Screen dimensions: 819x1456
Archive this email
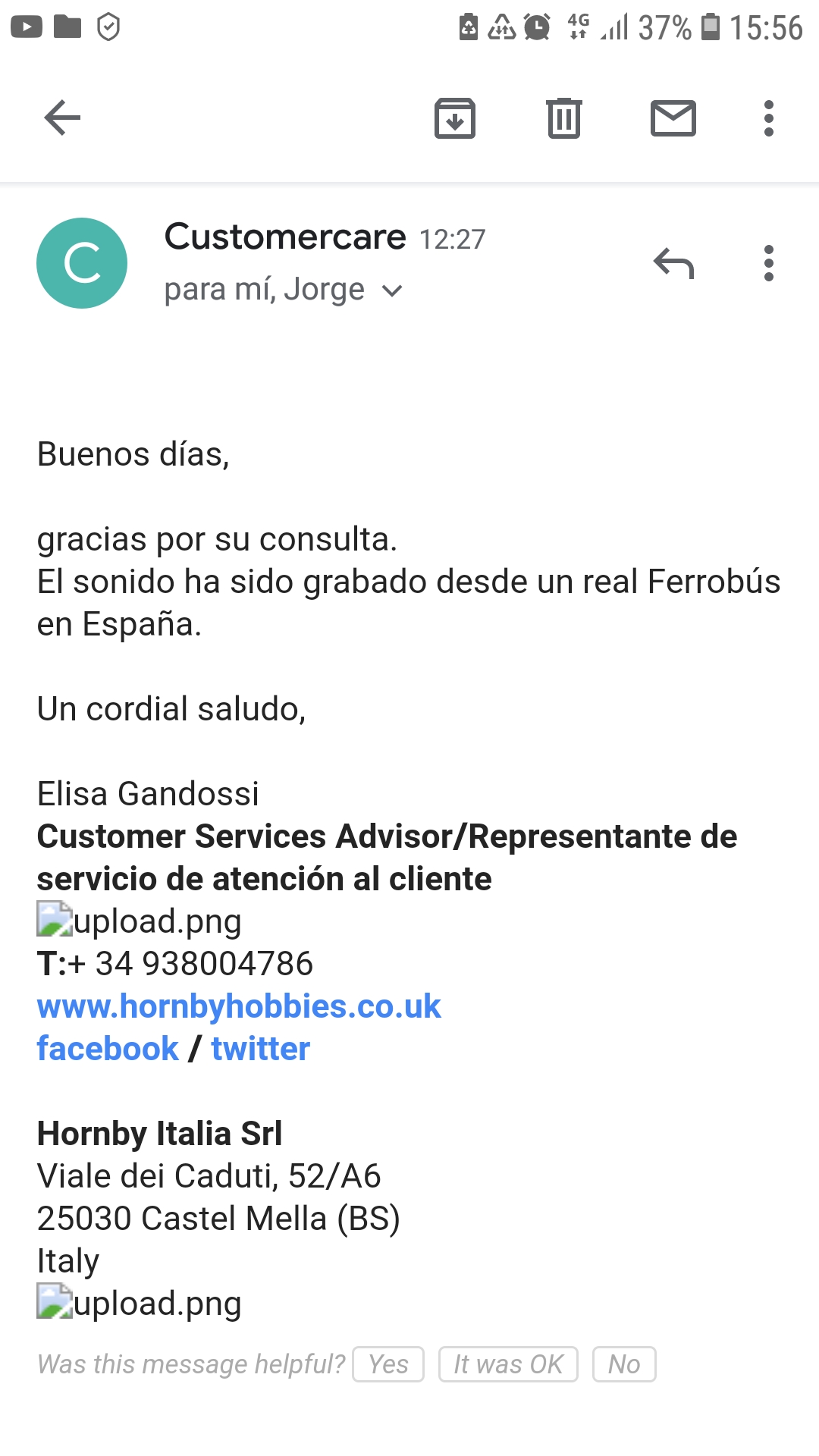455,118
